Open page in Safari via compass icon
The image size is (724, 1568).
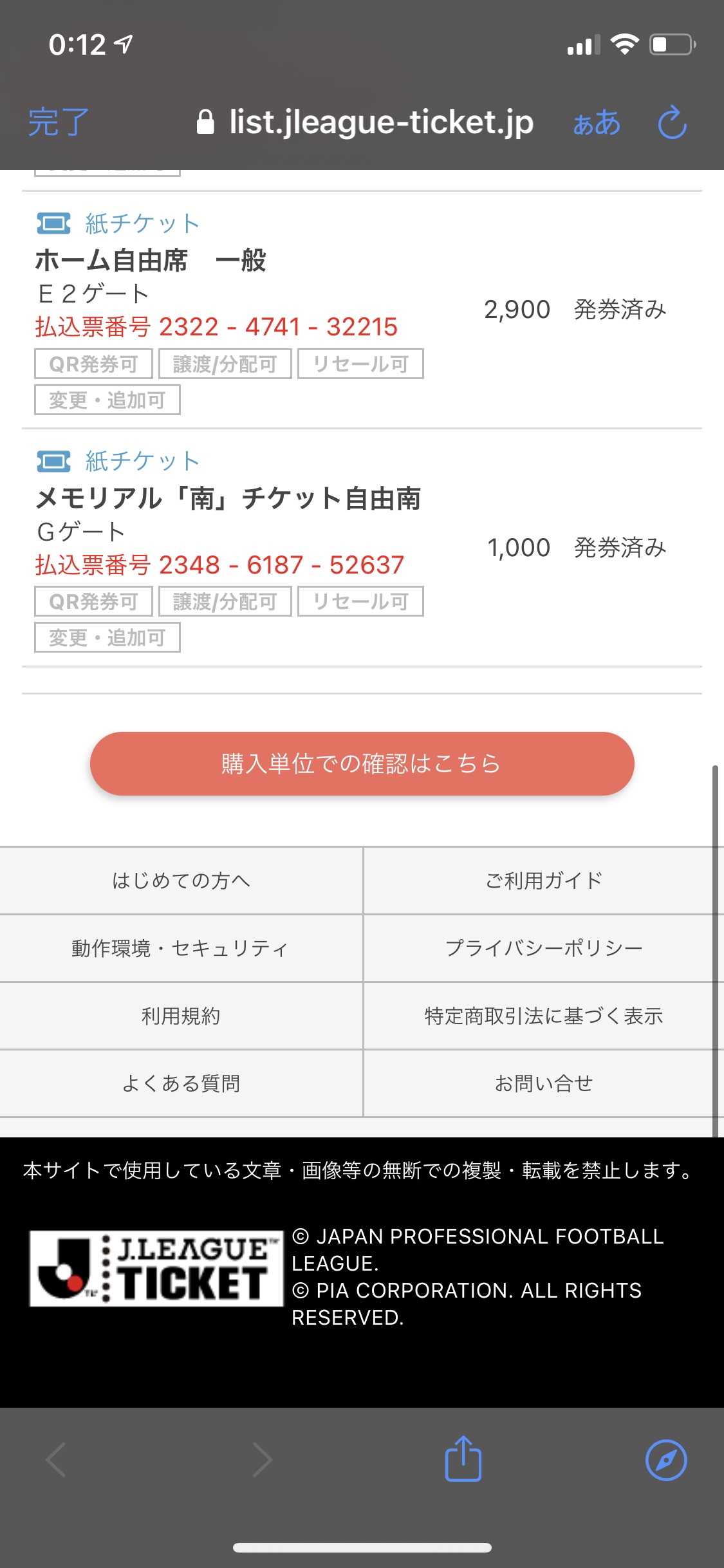(666, 1460)
